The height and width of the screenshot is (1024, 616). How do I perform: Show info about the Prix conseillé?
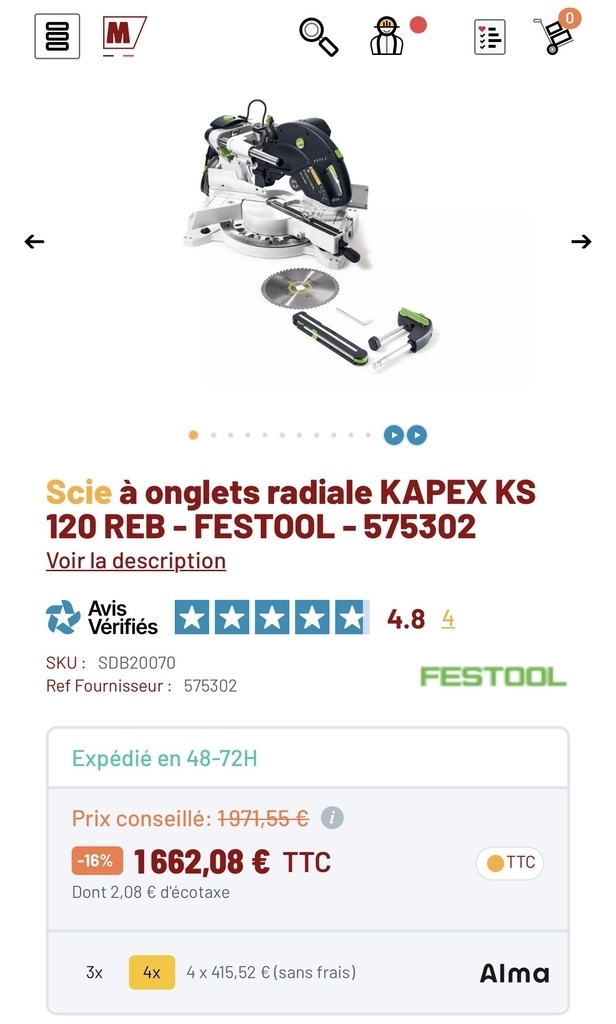tap(333, 818)
